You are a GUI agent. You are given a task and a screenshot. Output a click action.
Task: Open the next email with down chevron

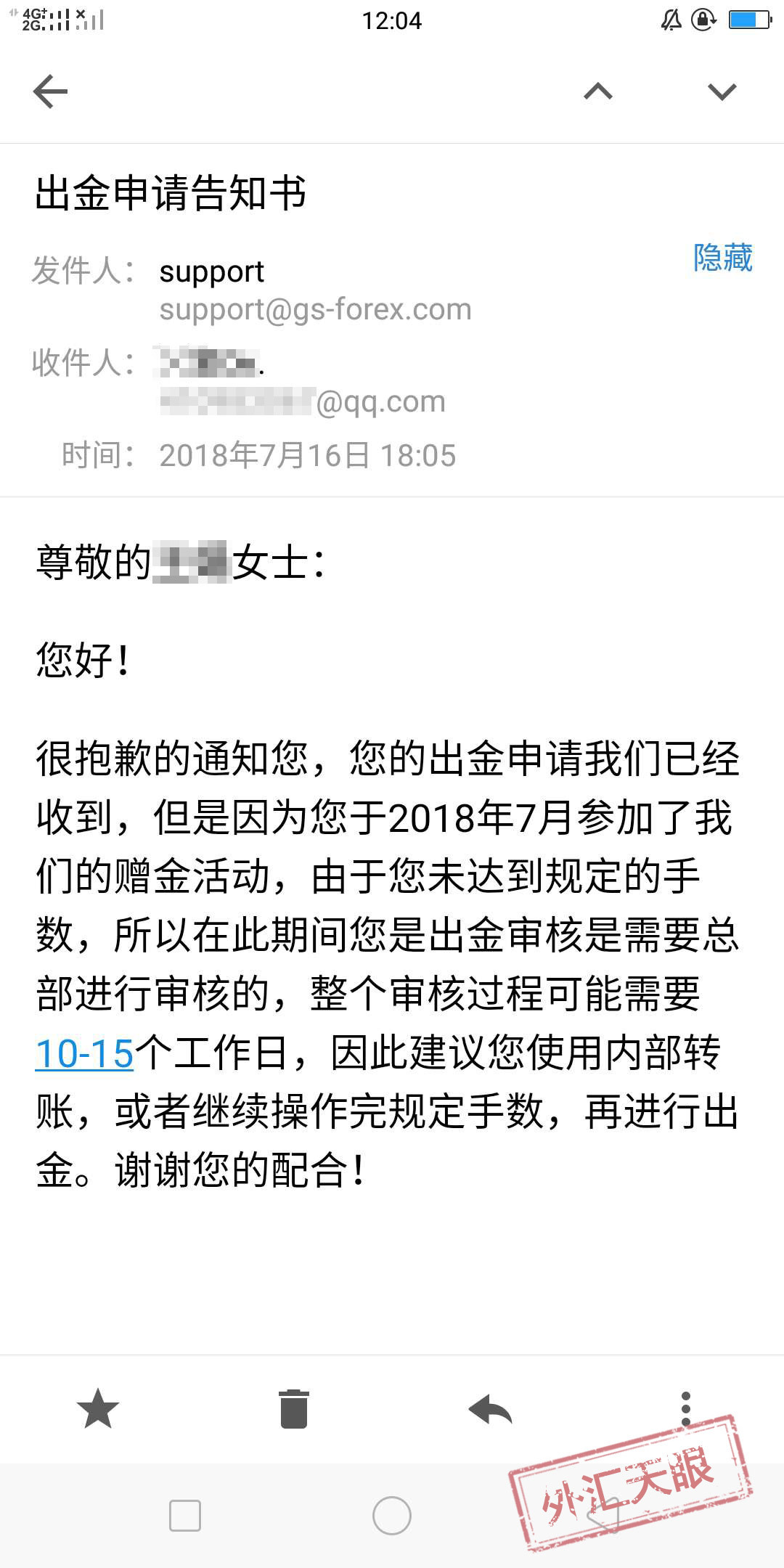(x=722, y=91)
